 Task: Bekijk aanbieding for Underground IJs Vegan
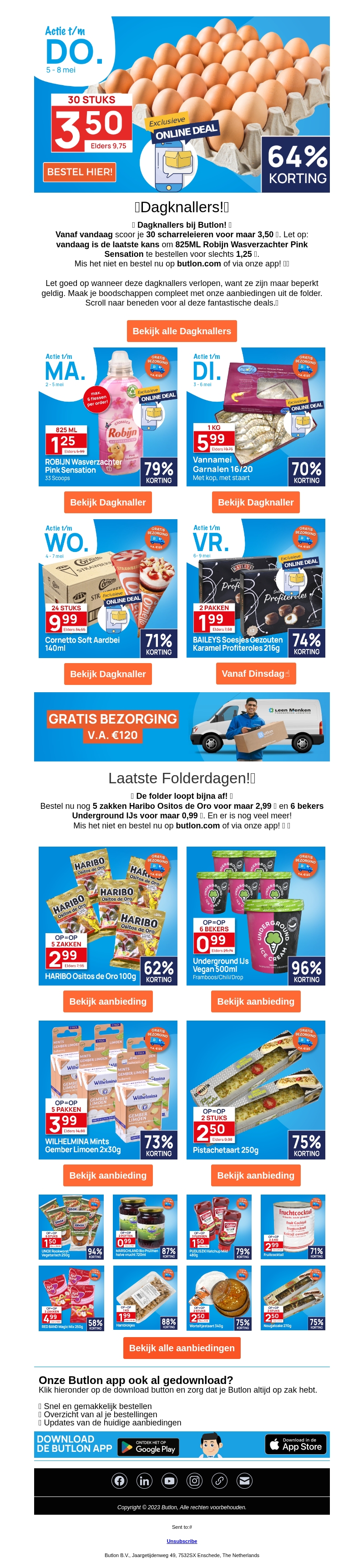pos(255,1001)
